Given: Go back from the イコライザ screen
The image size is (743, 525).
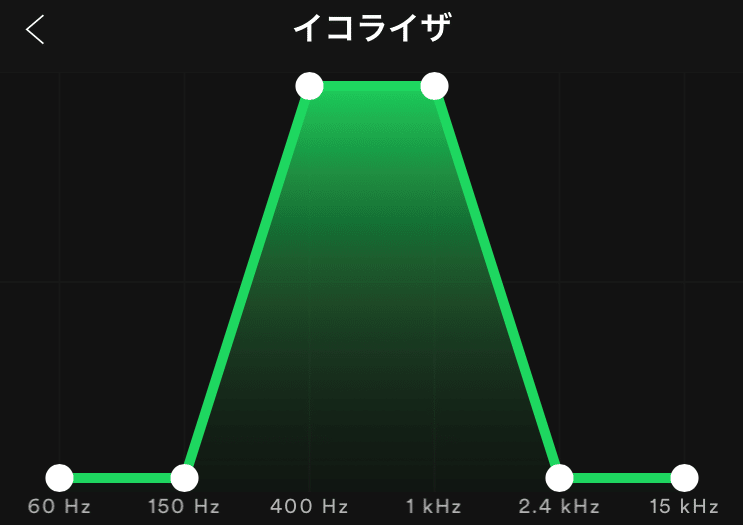Looking at the screenshot, I should click(x=36, y=30).
